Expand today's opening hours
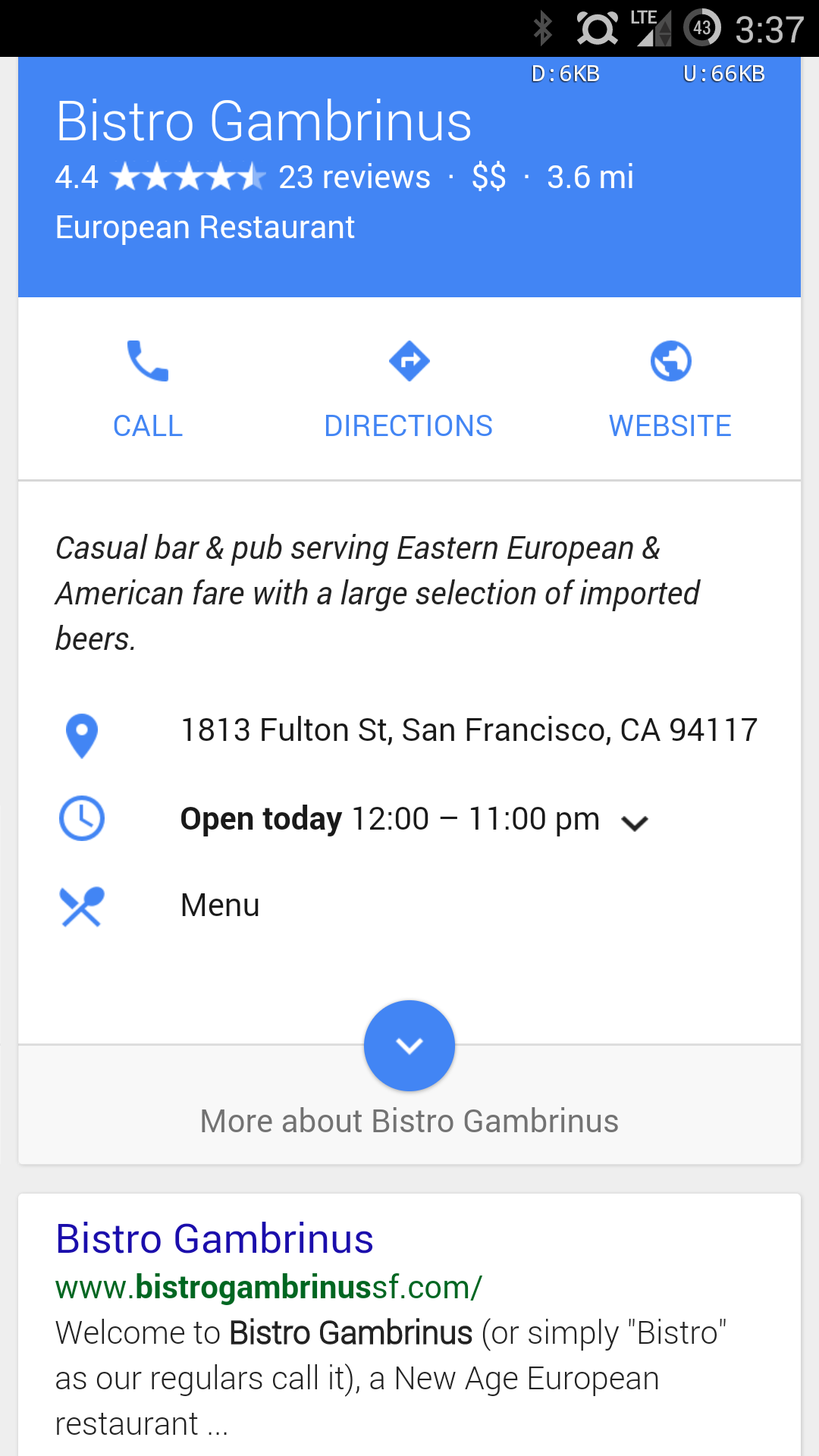 pos(634,822)
